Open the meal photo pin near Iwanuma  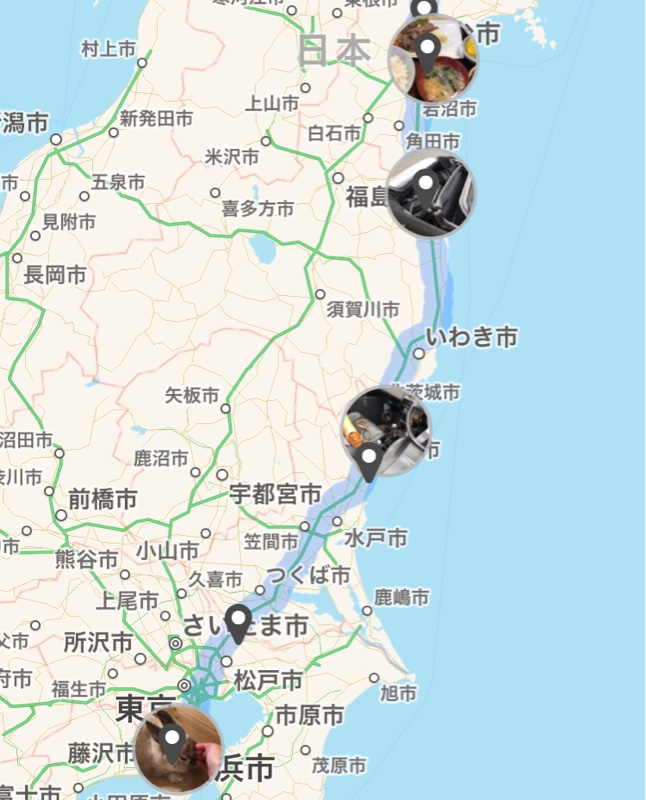point(432,58)
